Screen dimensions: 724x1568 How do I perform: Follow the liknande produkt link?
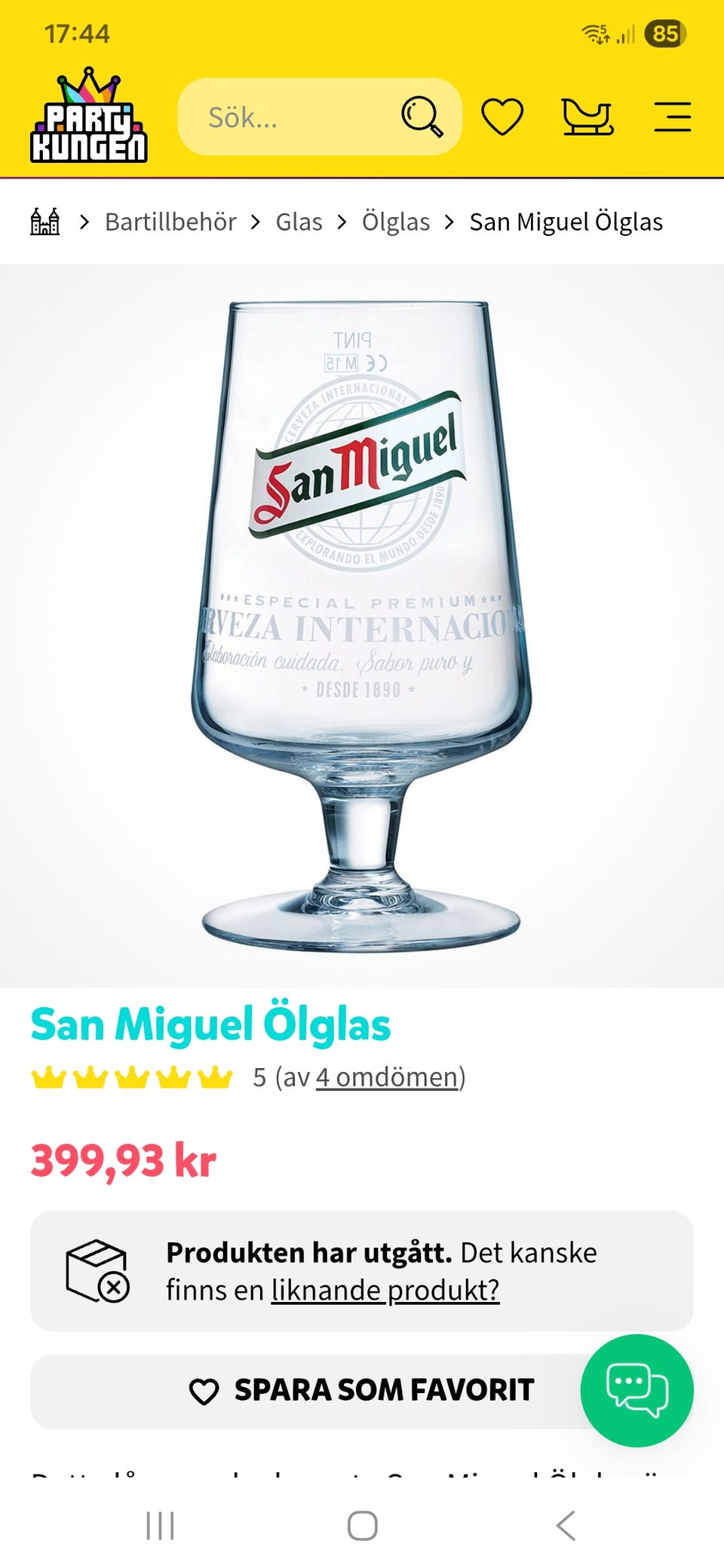(x=385, y=1290)
